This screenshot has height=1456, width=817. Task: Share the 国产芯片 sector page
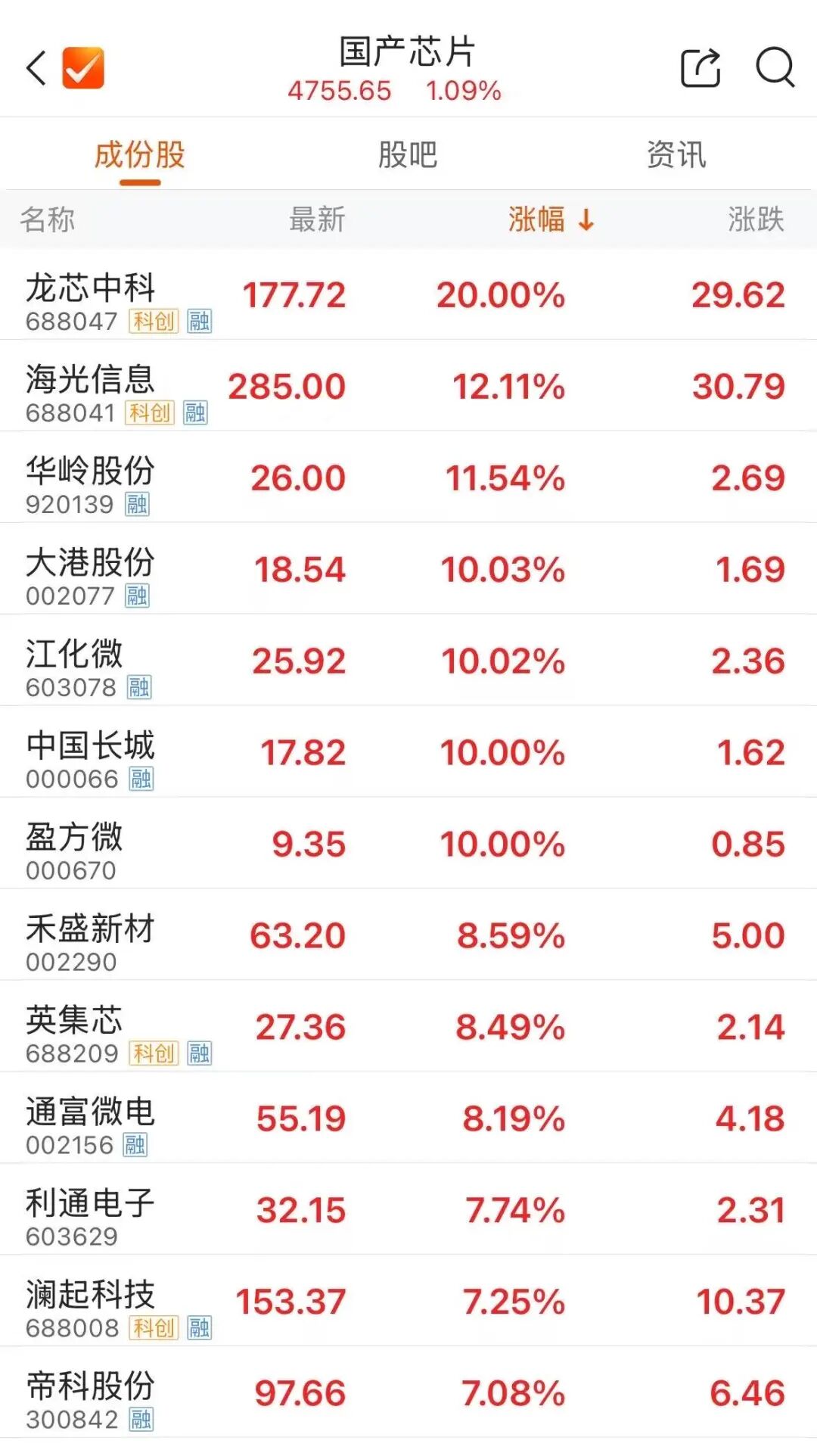click(701, 68)
